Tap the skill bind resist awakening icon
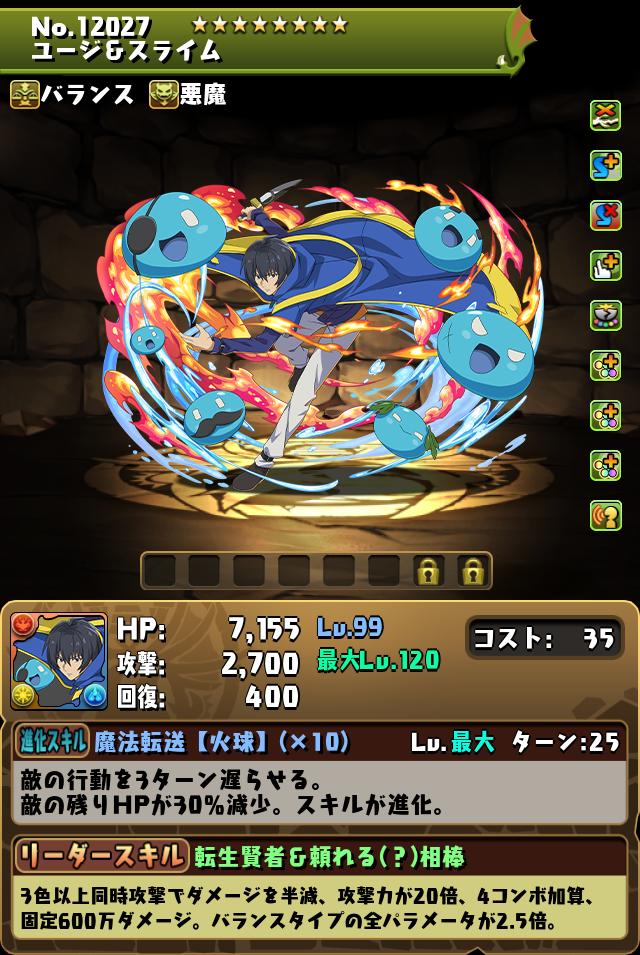640x955 pixels. [606, 215]
